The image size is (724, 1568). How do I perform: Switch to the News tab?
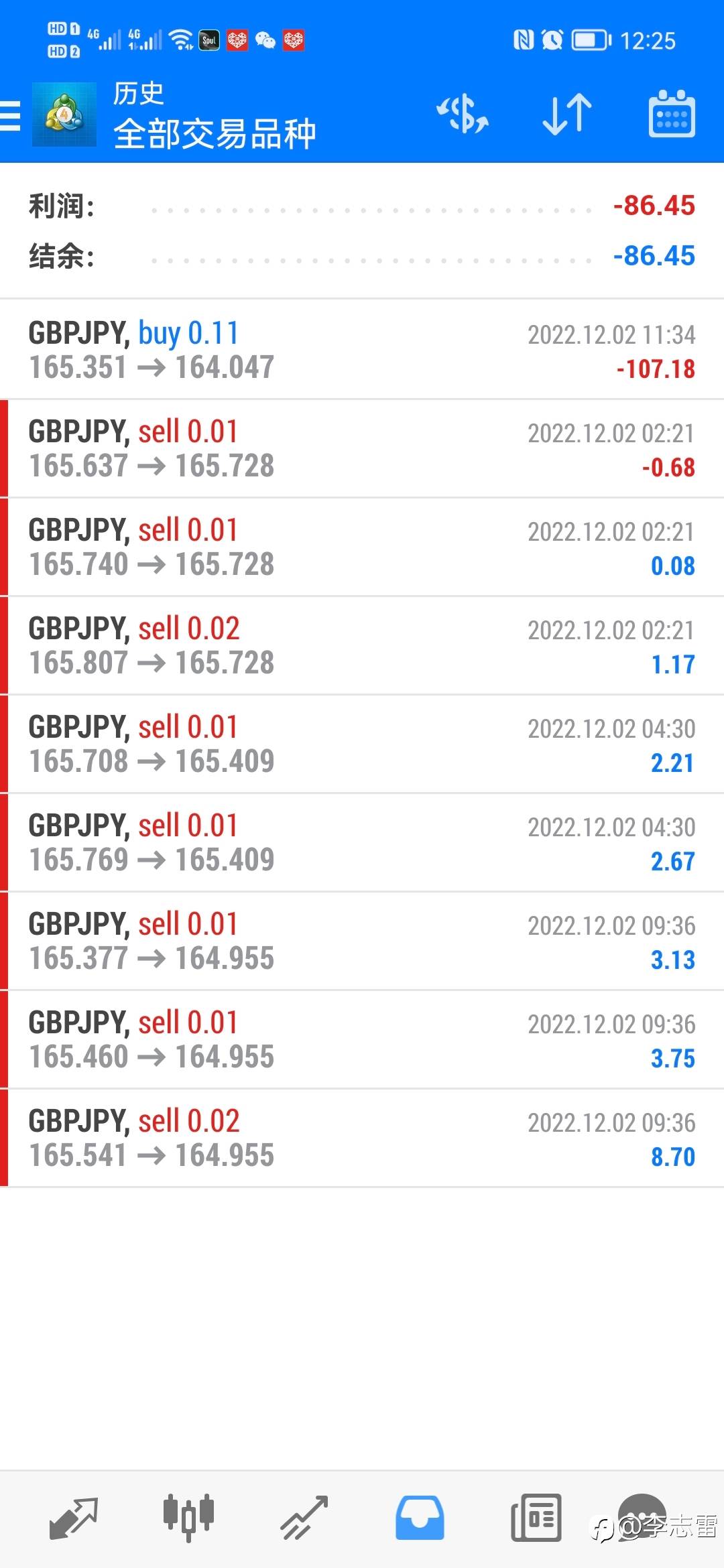point(536,1517)
